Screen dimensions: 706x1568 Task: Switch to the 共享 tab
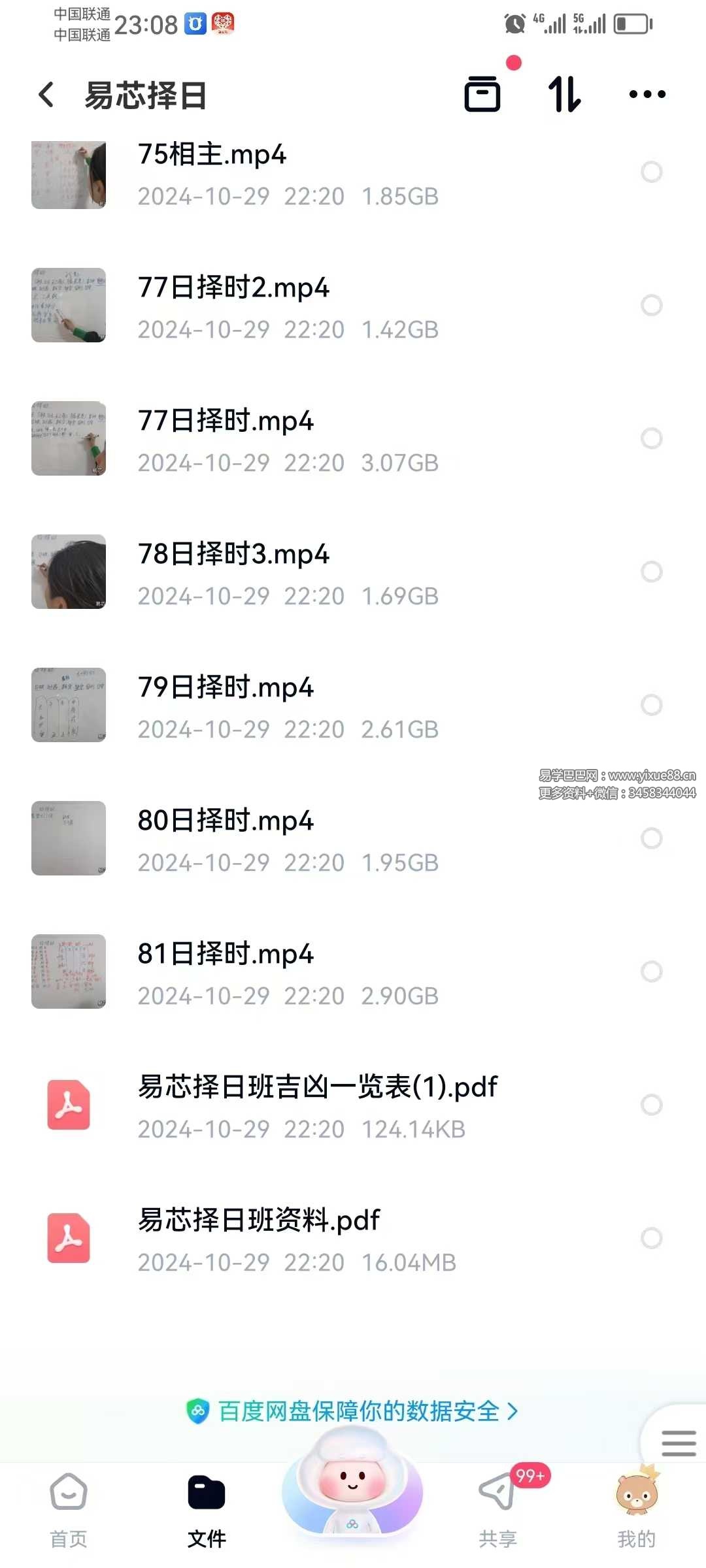(498, 1509)
